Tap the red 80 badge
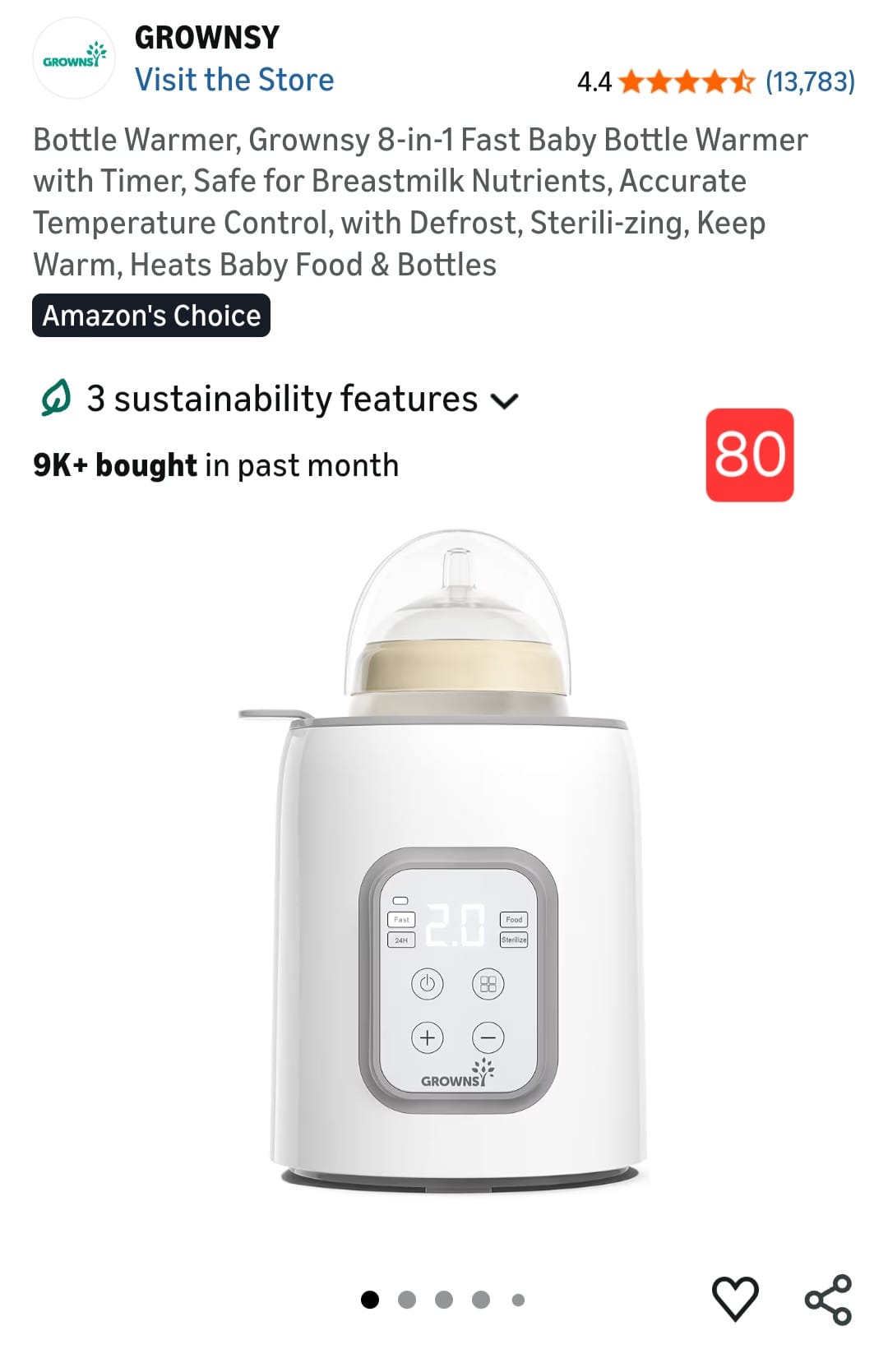The image size is (888, 1372). tap(749, 455)
